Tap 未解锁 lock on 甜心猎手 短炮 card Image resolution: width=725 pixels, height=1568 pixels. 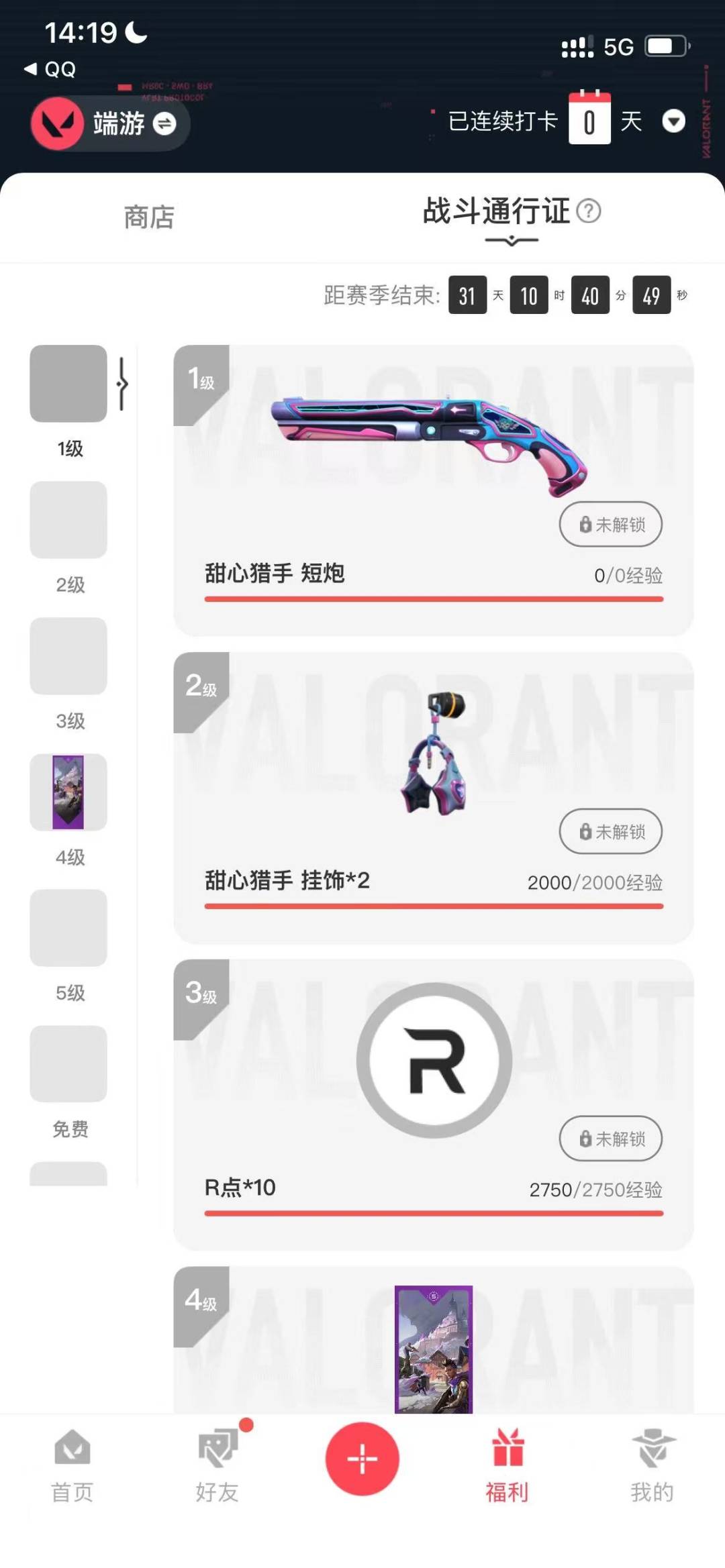pos(610,525)
